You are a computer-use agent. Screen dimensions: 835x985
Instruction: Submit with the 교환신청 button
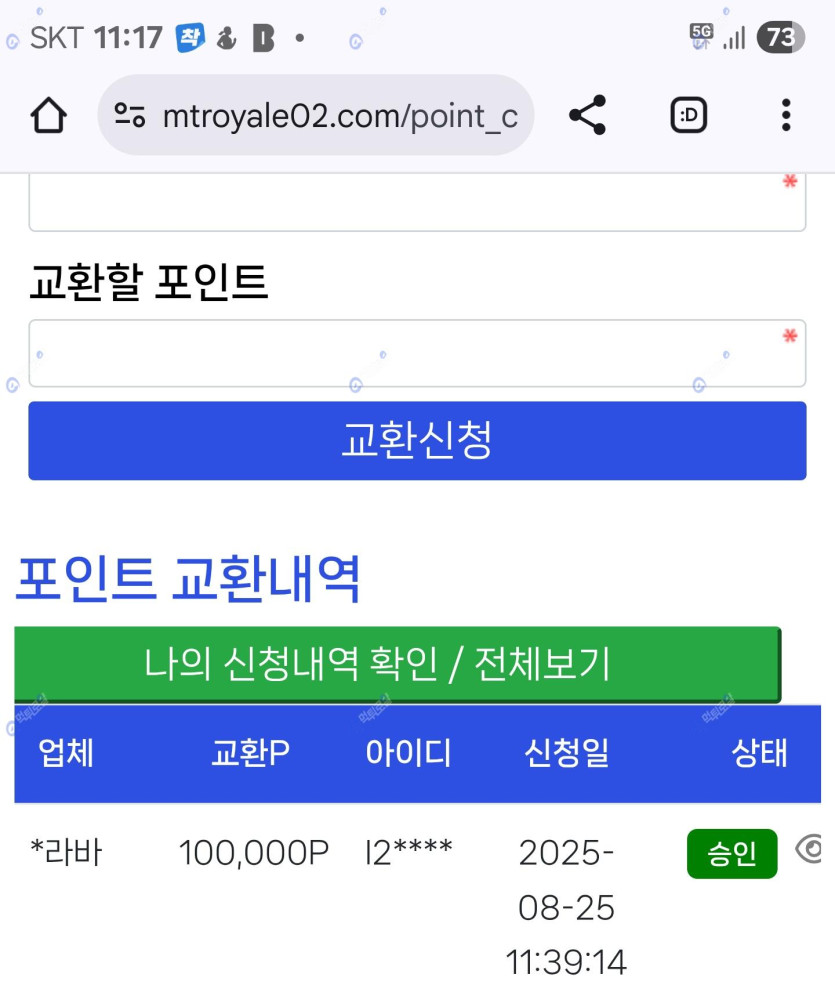point(416,441)
